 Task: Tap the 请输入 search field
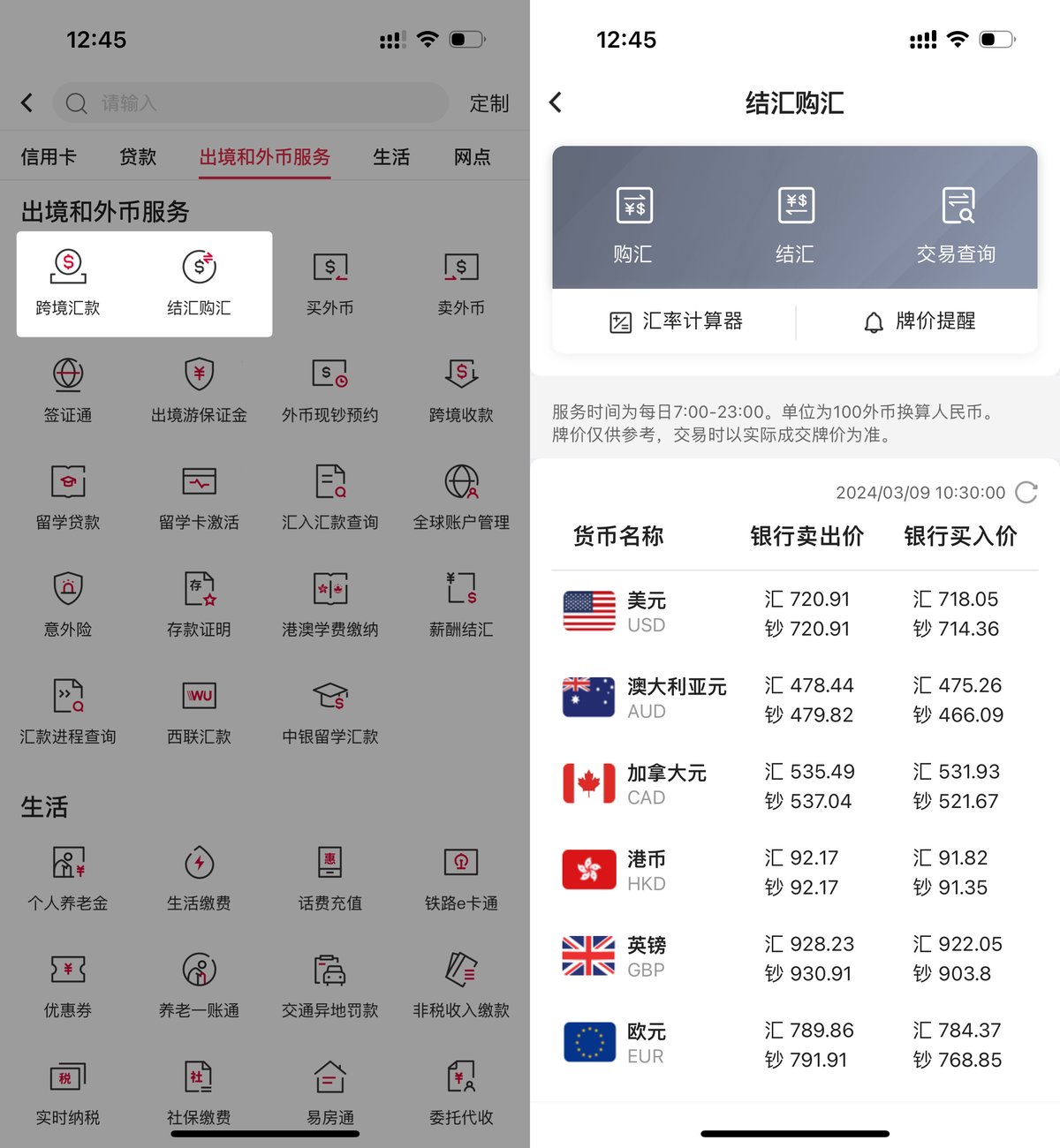coord(251,103)
